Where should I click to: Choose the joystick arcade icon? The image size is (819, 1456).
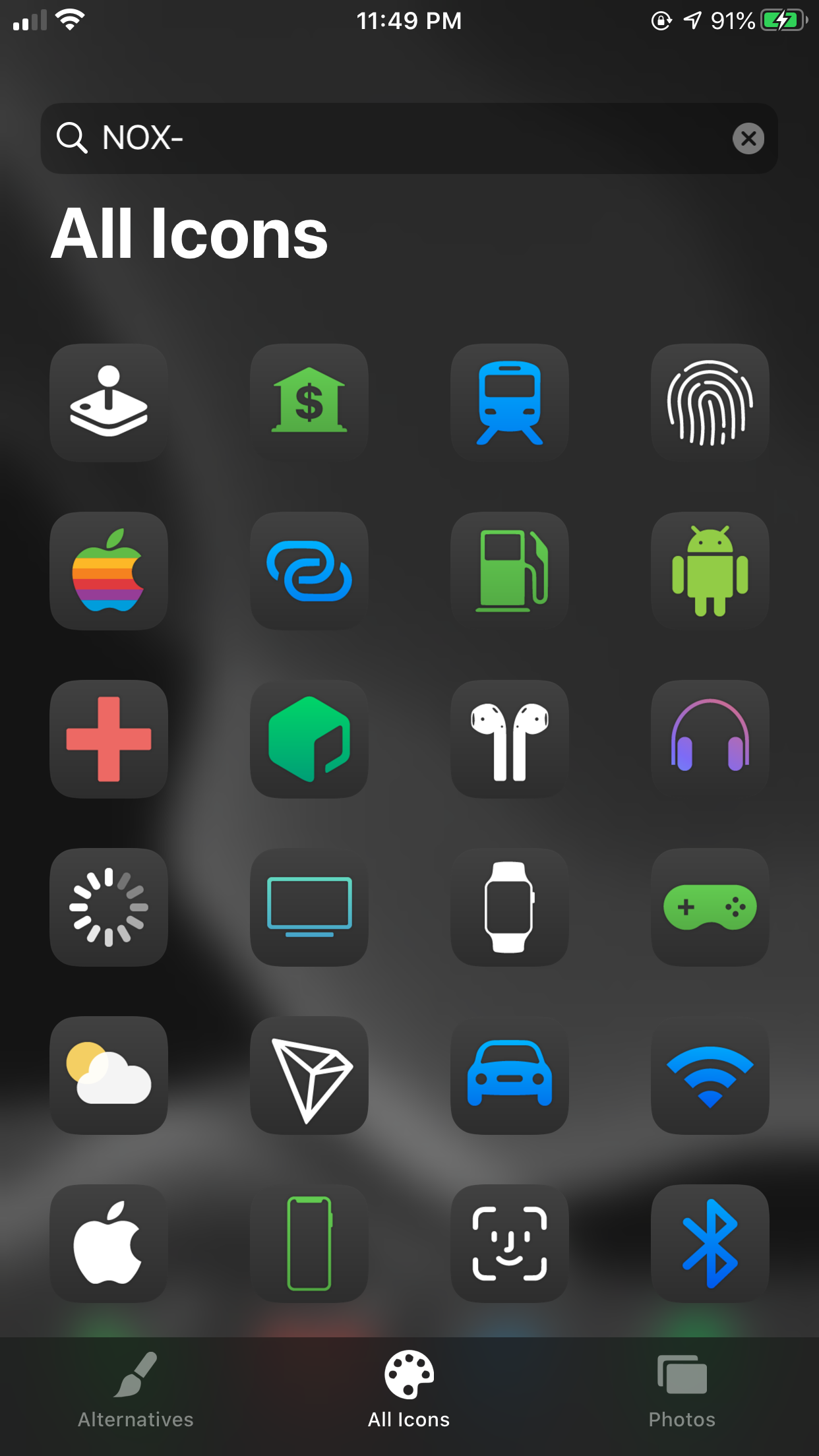109,403
